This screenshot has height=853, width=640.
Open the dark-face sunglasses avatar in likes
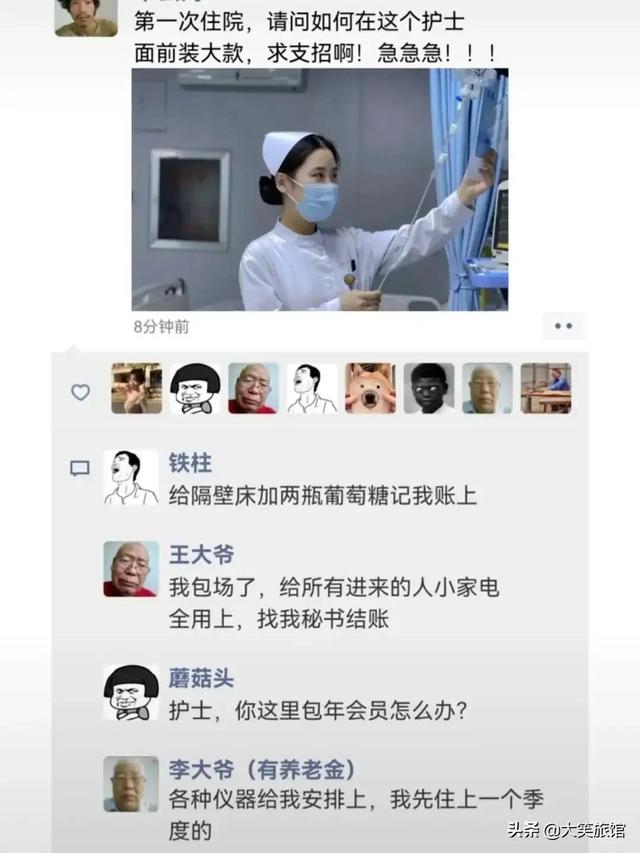click(x=429, y=389)
